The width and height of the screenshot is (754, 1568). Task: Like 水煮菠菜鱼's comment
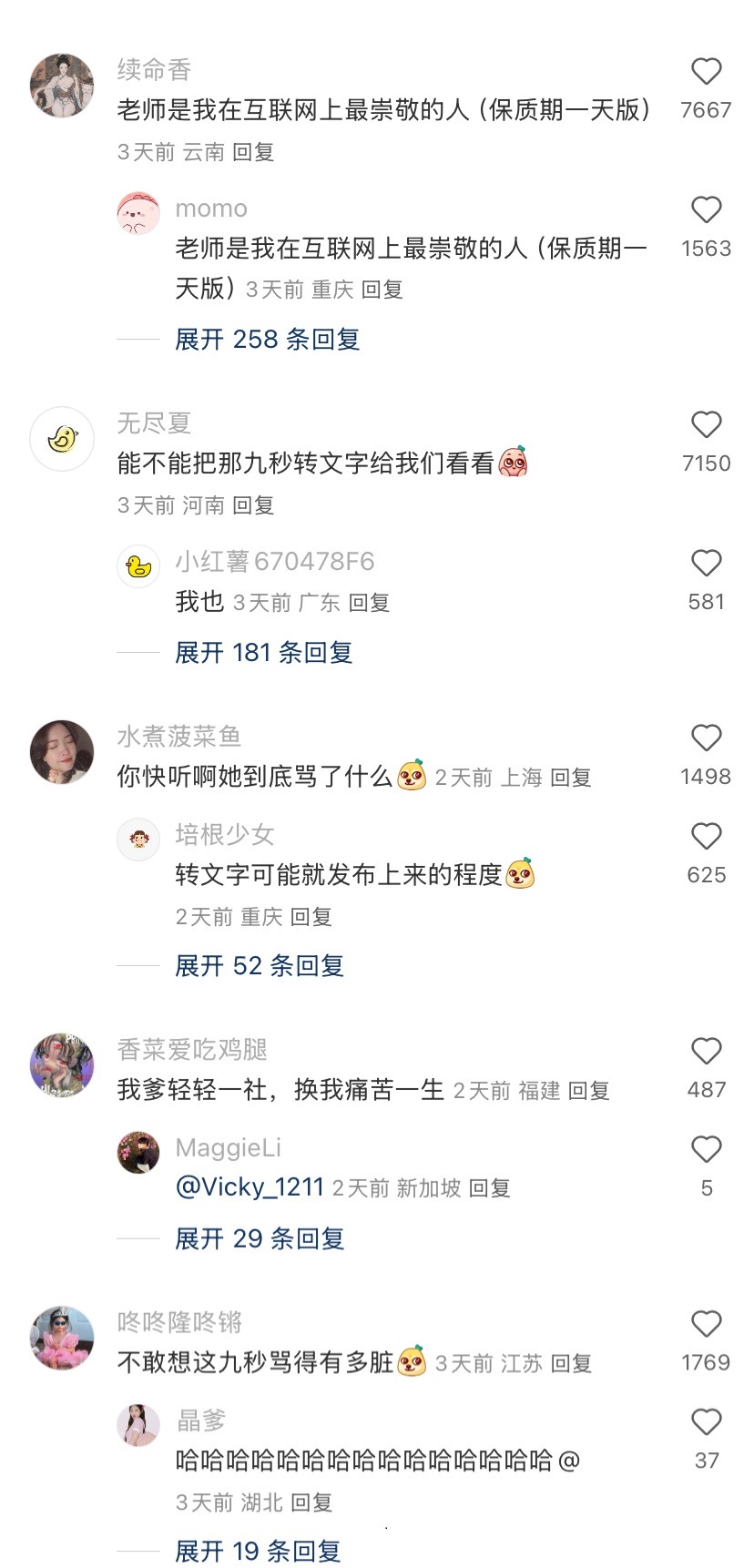pyautogui.click(x=706, y=738)
